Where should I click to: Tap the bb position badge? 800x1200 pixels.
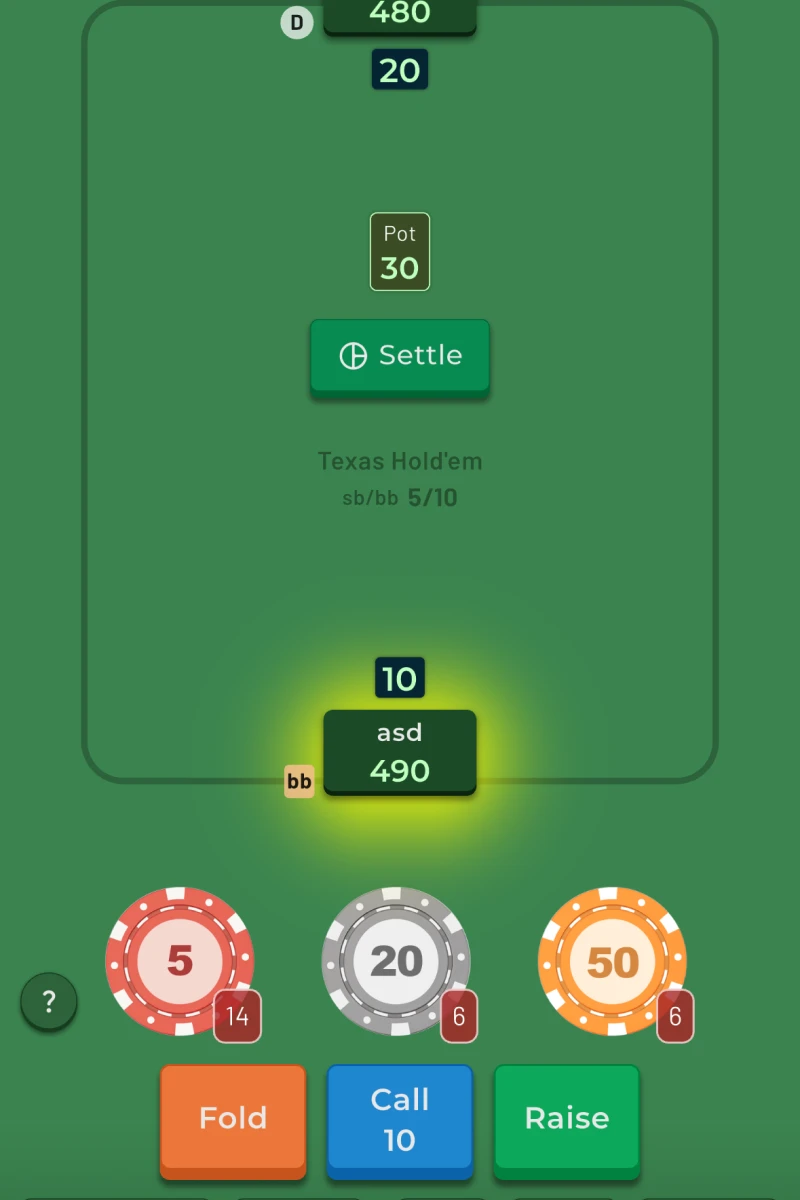click(x=298, y=781)
